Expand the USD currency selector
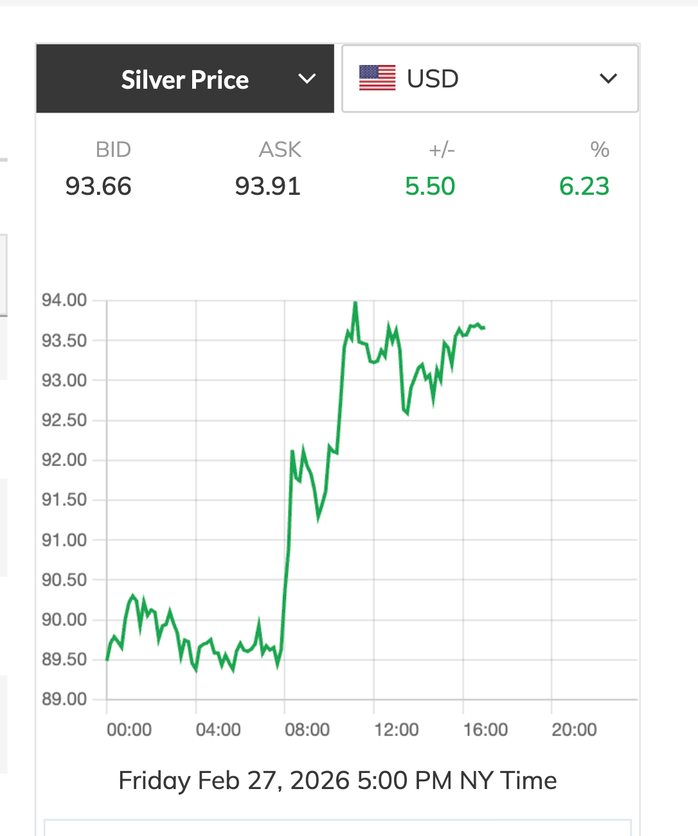The height and width of the screenshot is (836, 698). [x=490, y=78]
